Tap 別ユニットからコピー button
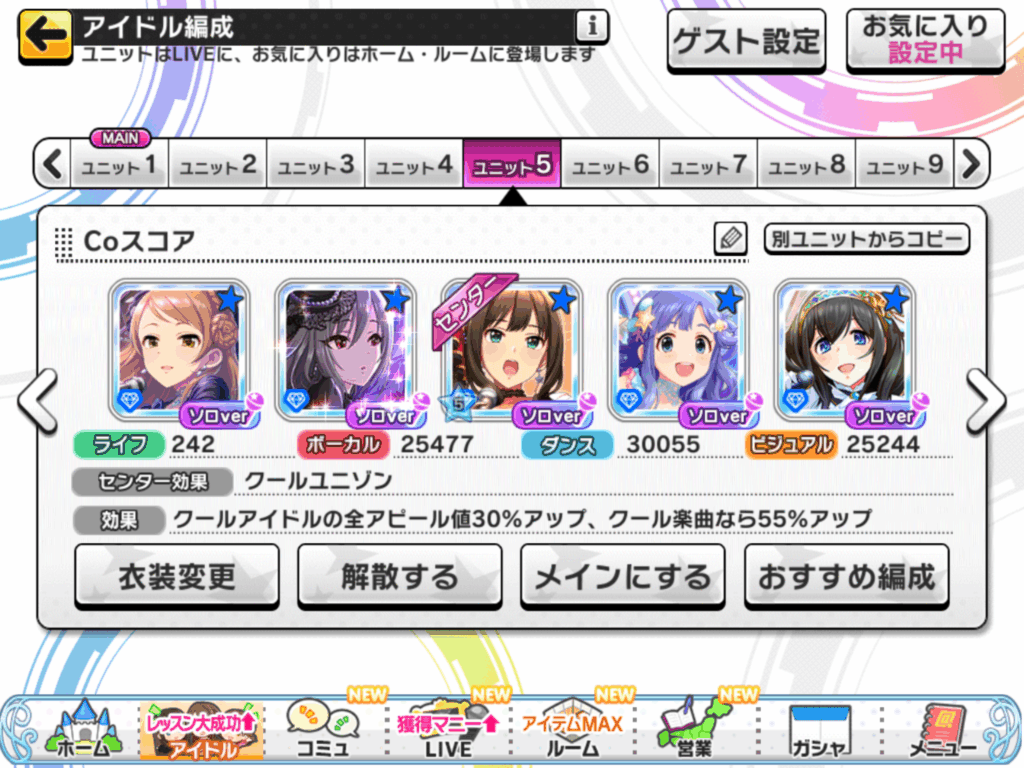Viewport: 1024px width, 768px height. 866,239
